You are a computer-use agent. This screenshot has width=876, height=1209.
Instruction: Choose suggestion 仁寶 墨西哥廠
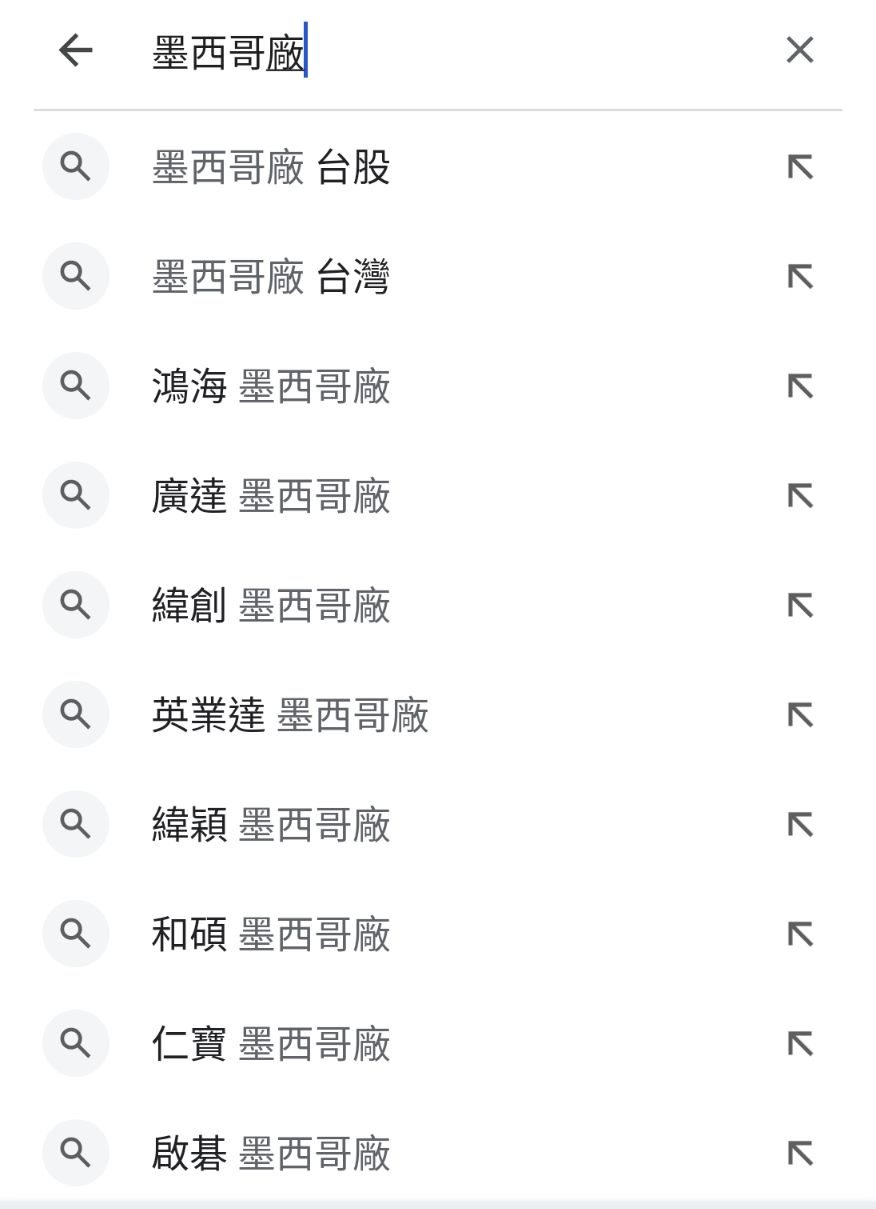[271, 1044]
